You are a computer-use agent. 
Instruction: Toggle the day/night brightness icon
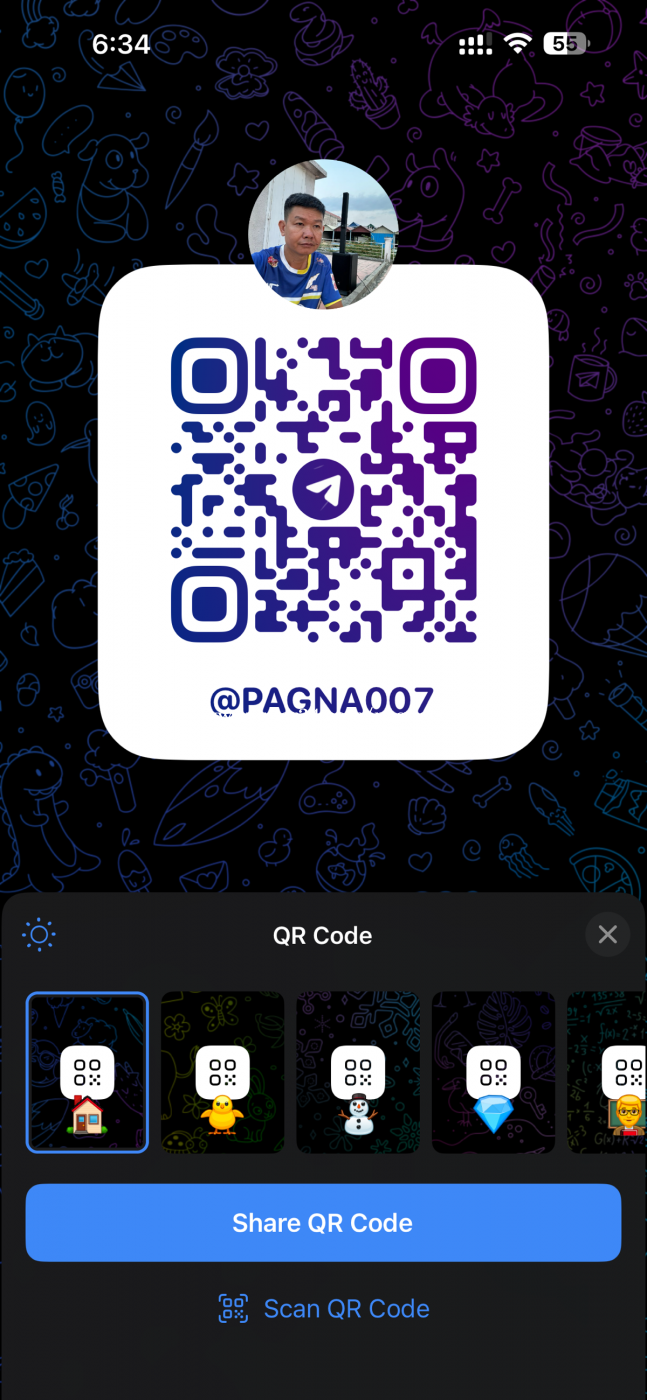click(x=39, y=935)
